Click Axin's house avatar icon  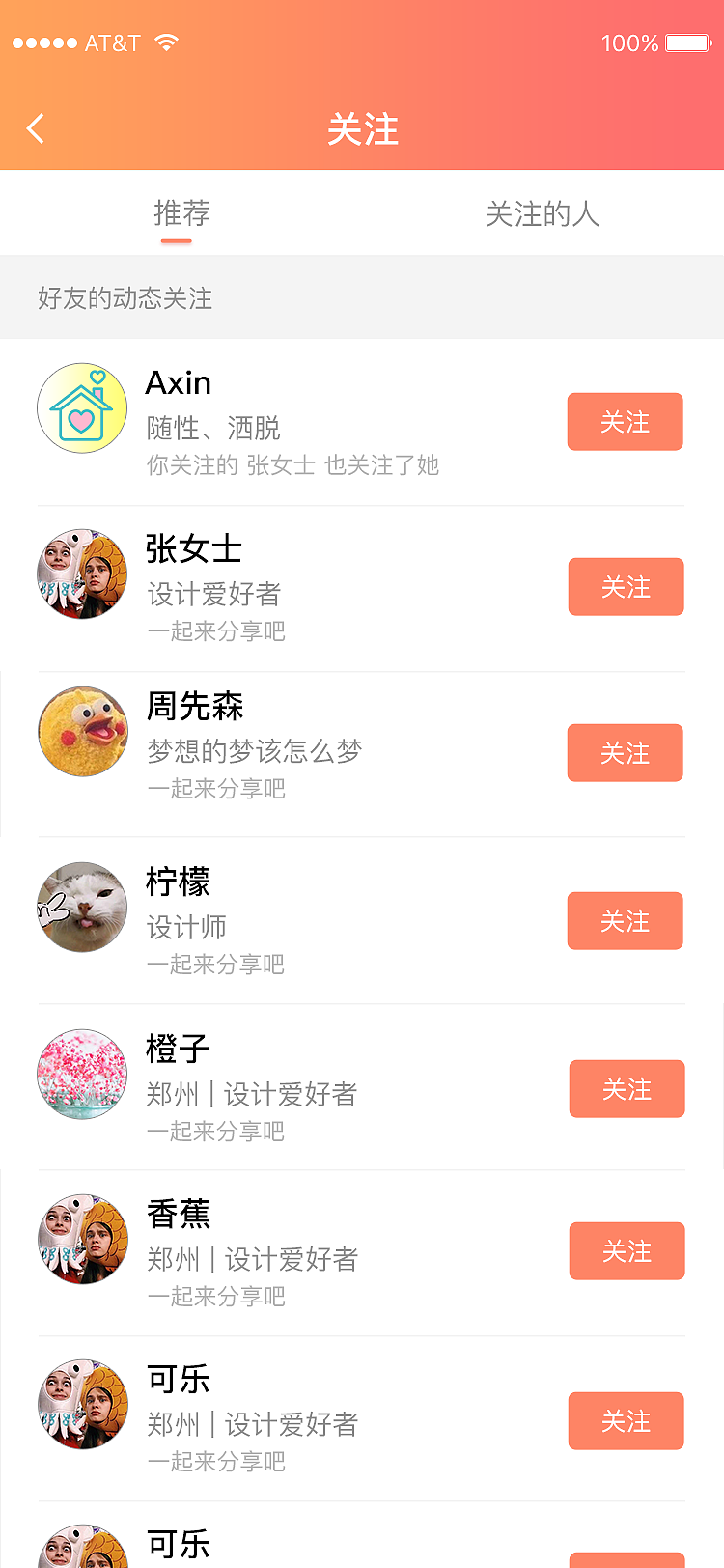coord(82,407)
